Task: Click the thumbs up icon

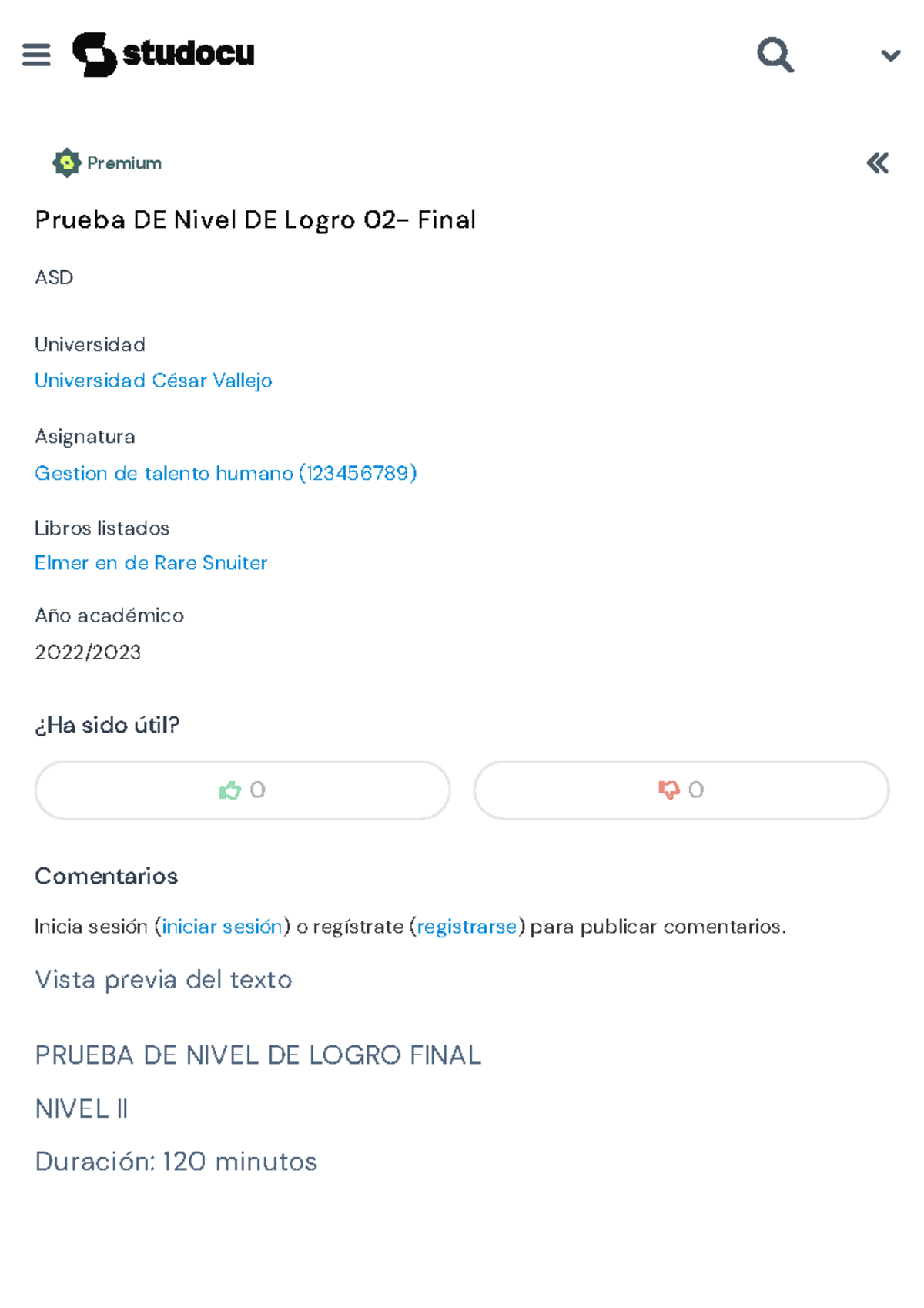Action: coord(230,790)
